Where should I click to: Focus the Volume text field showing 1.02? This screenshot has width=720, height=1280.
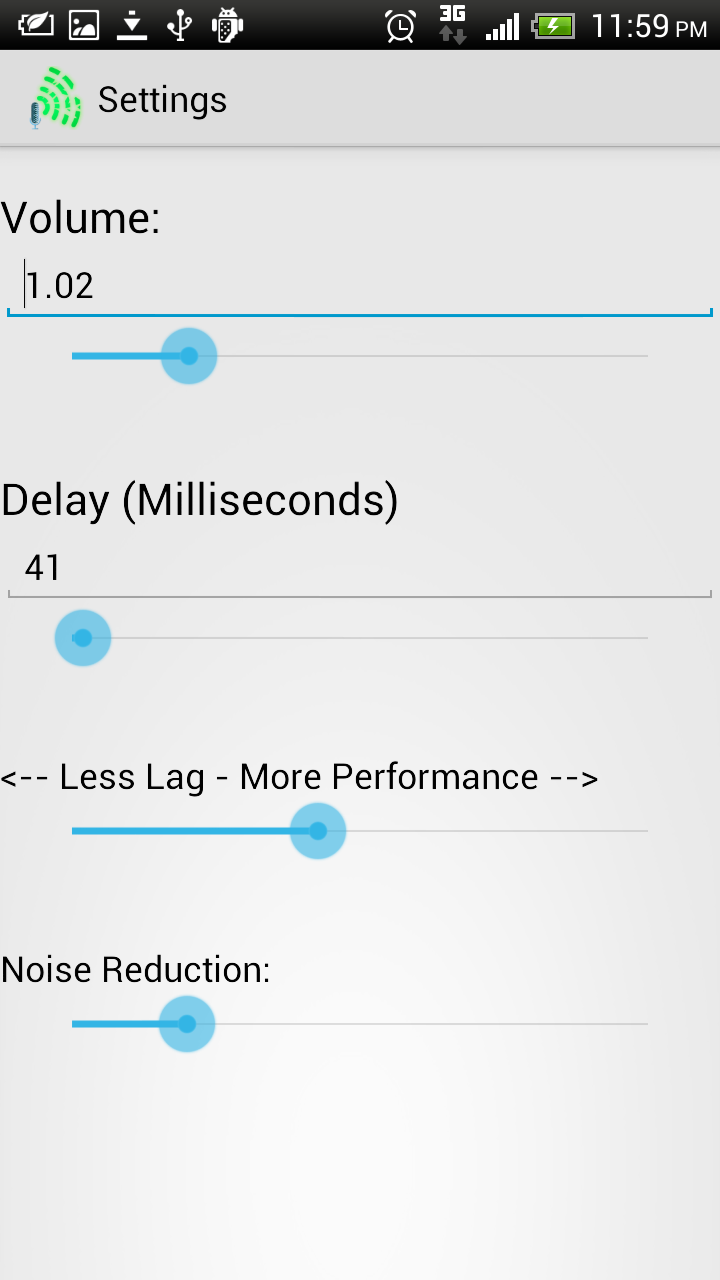coord(360,287)
